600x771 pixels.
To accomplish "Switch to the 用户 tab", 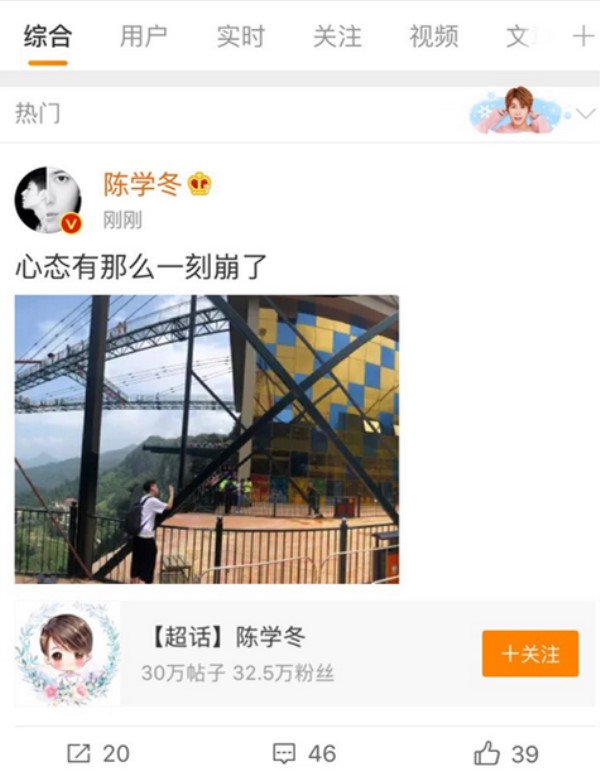I will 144,37.
